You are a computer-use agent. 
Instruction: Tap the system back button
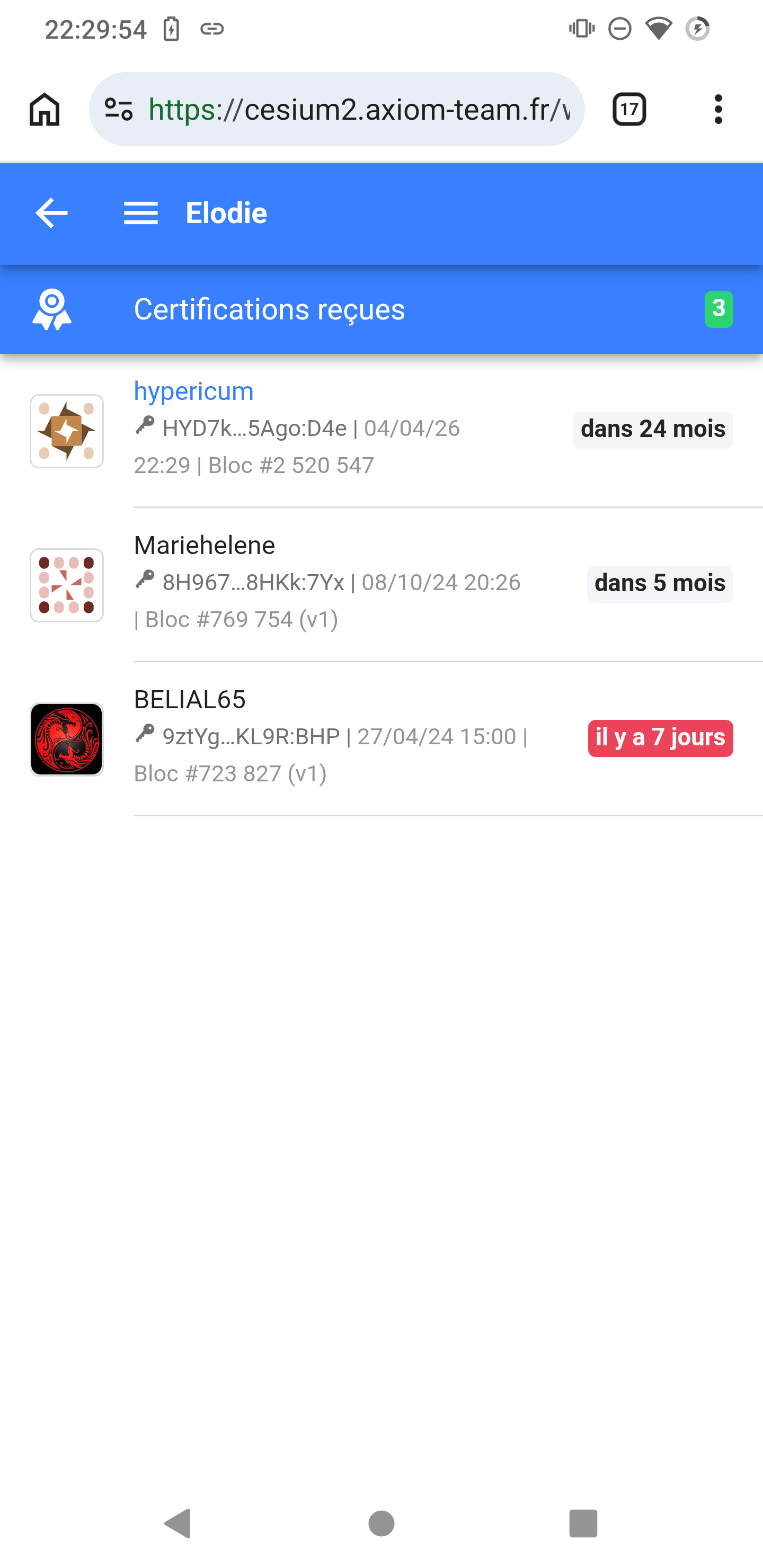click(x=178, y=1524)
